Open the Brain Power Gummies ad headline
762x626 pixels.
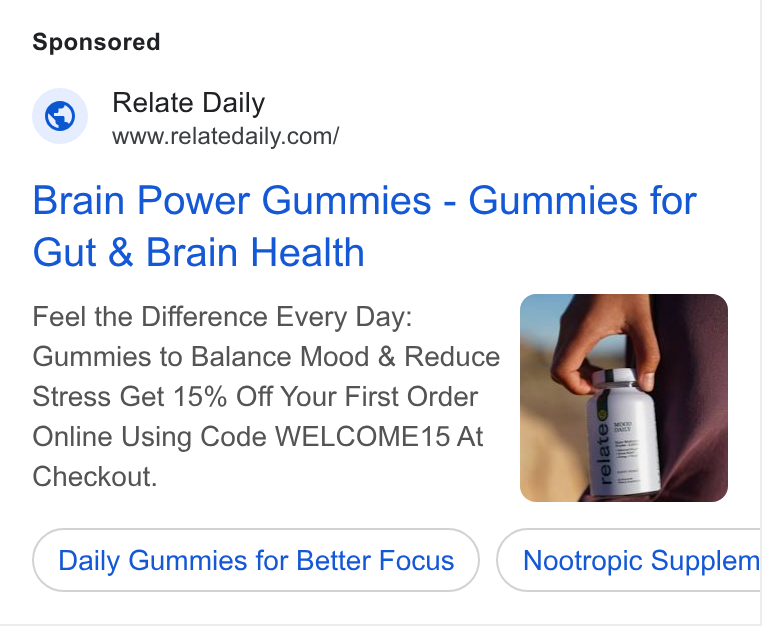pos(364,226)
